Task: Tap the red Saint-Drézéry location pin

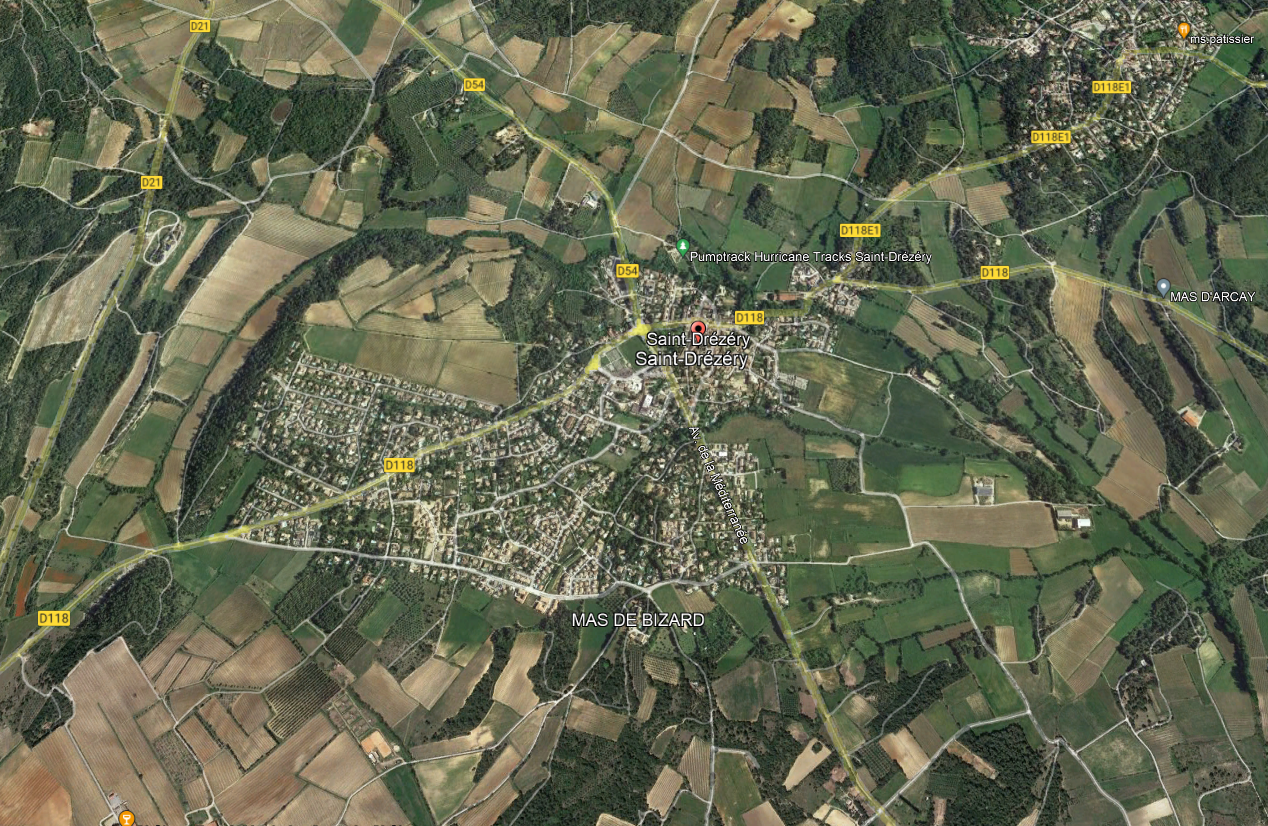Action: [698, 327]
